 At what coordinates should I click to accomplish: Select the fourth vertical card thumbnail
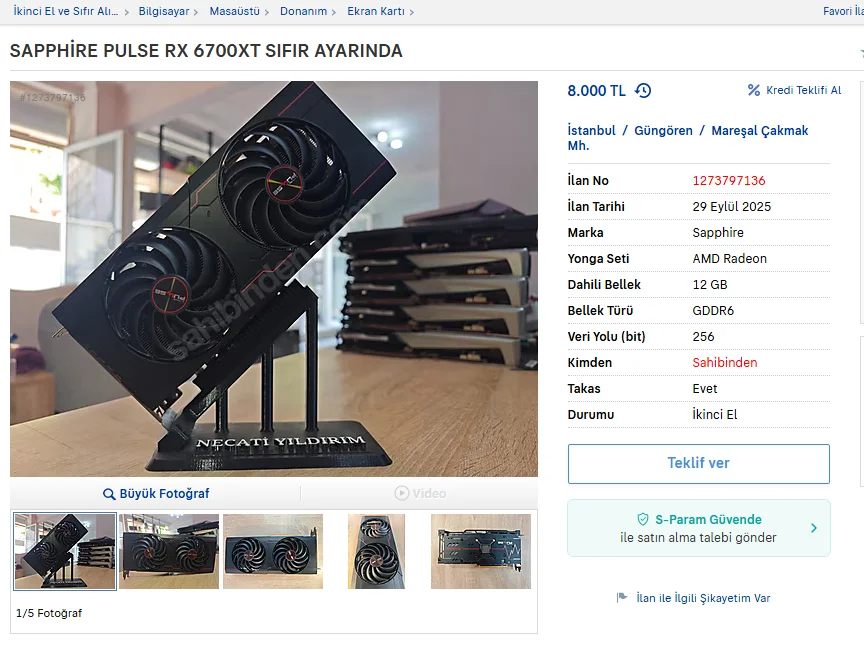coord(376,551)
